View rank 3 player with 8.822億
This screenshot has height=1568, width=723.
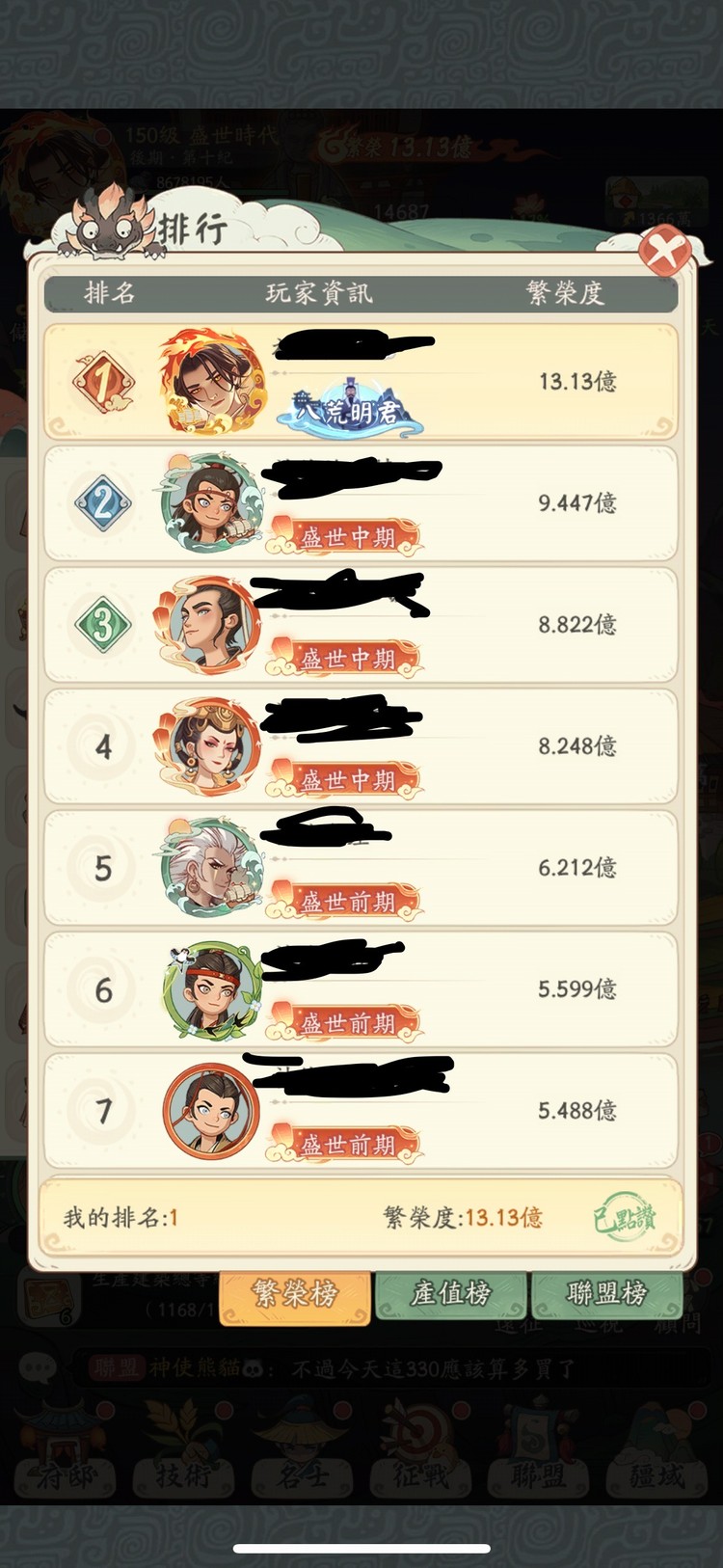coord(361,625)
